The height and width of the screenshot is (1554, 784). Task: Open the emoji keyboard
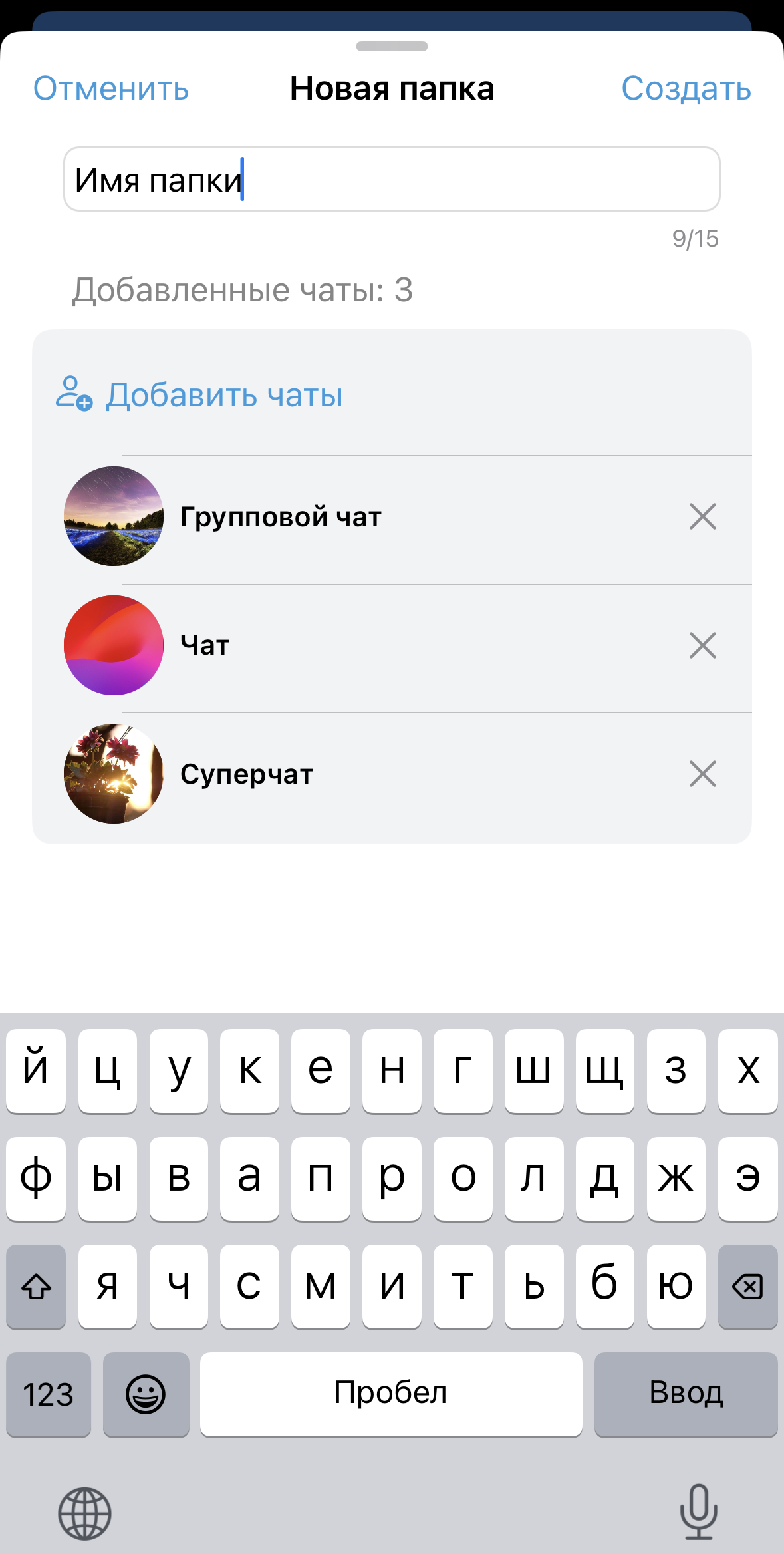pos(146,1394)
